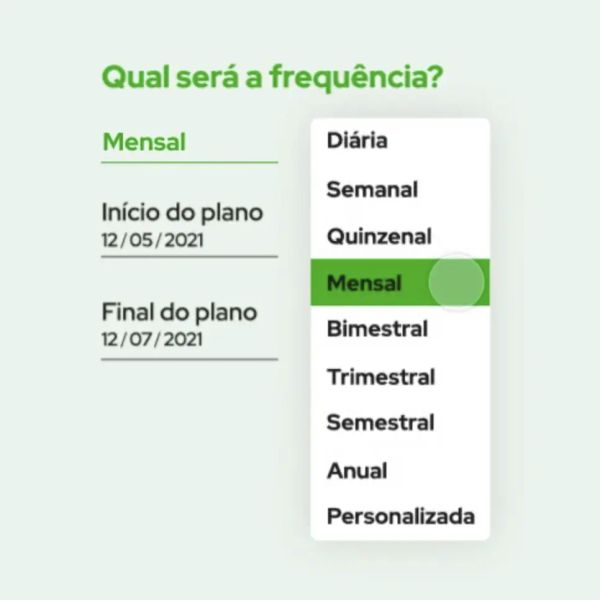Viewport: 600px width, 600px height.
Task: Pick the Semestral option
Action: click(x=380, y=423)
